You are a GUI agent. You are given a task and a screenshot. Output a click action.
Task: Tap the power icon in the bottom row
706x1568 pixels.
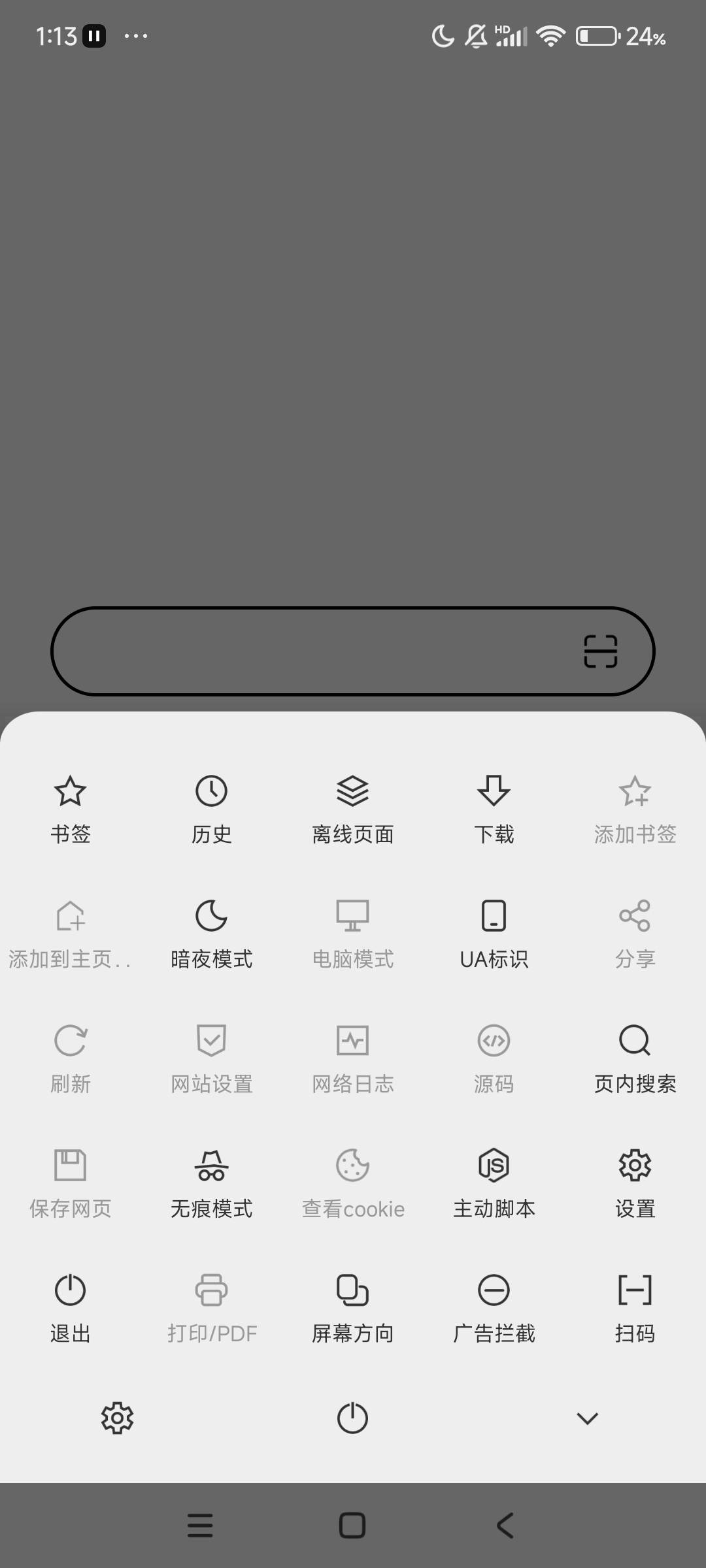(352, 1418)
